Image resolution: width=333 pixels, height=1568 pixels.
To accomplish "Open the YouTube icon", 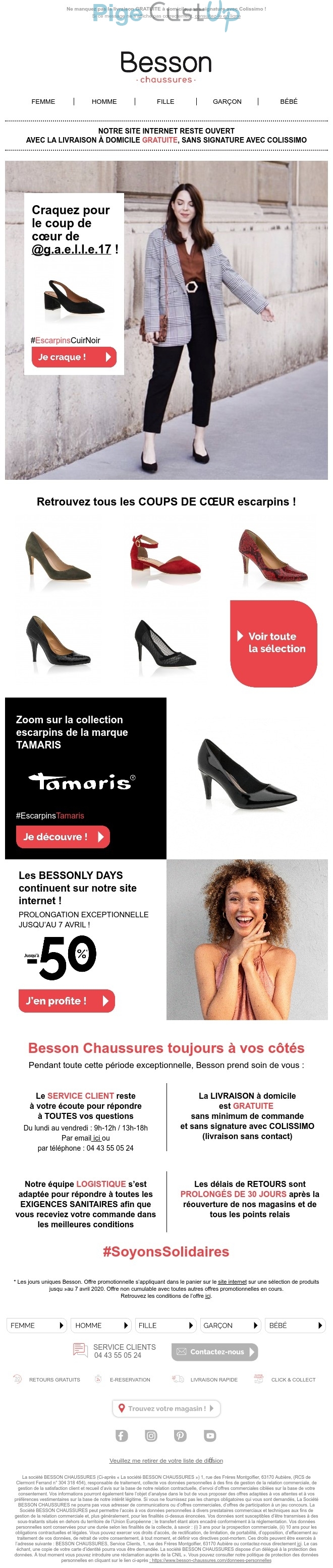I will (210, 1435).
